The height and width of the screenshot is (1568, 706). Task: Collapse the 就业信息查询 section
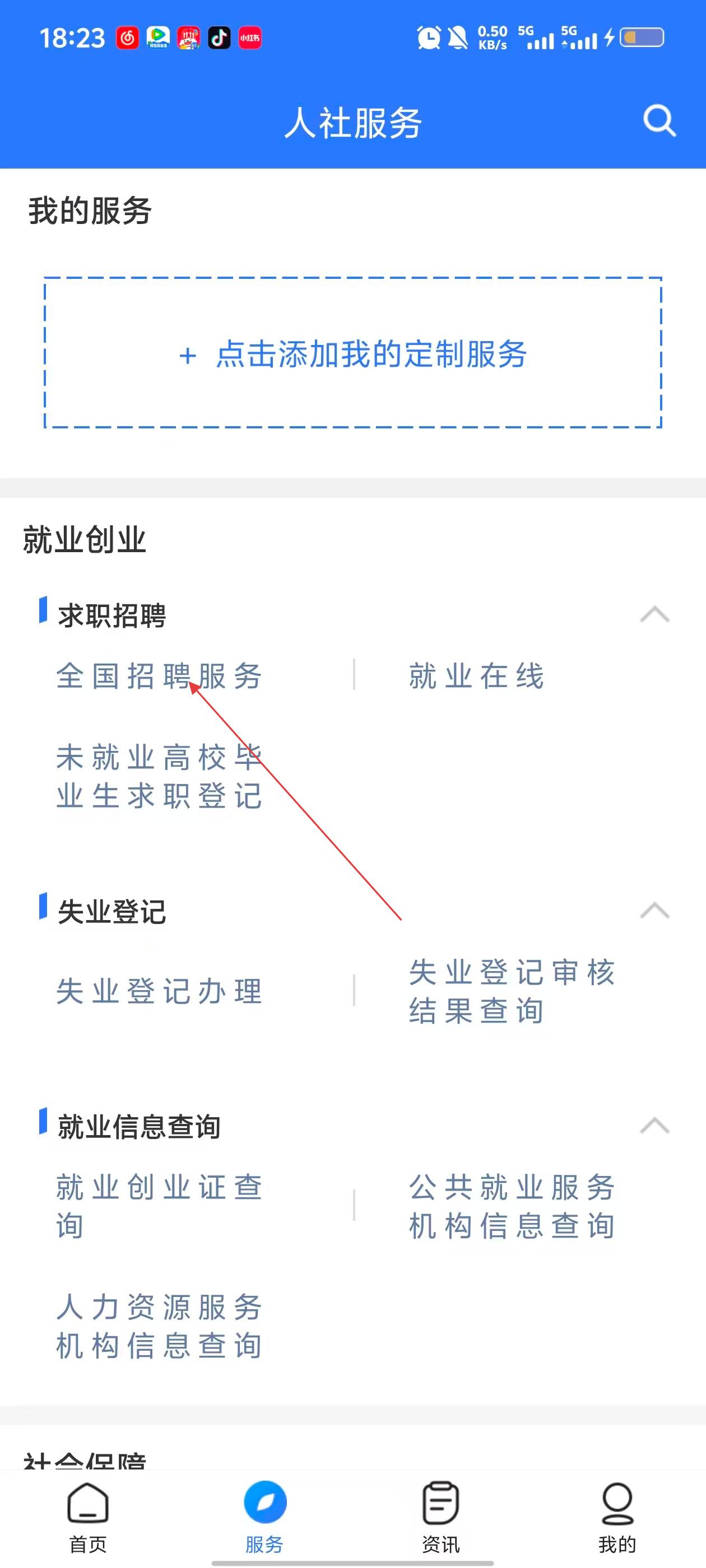coord(654,1126)
